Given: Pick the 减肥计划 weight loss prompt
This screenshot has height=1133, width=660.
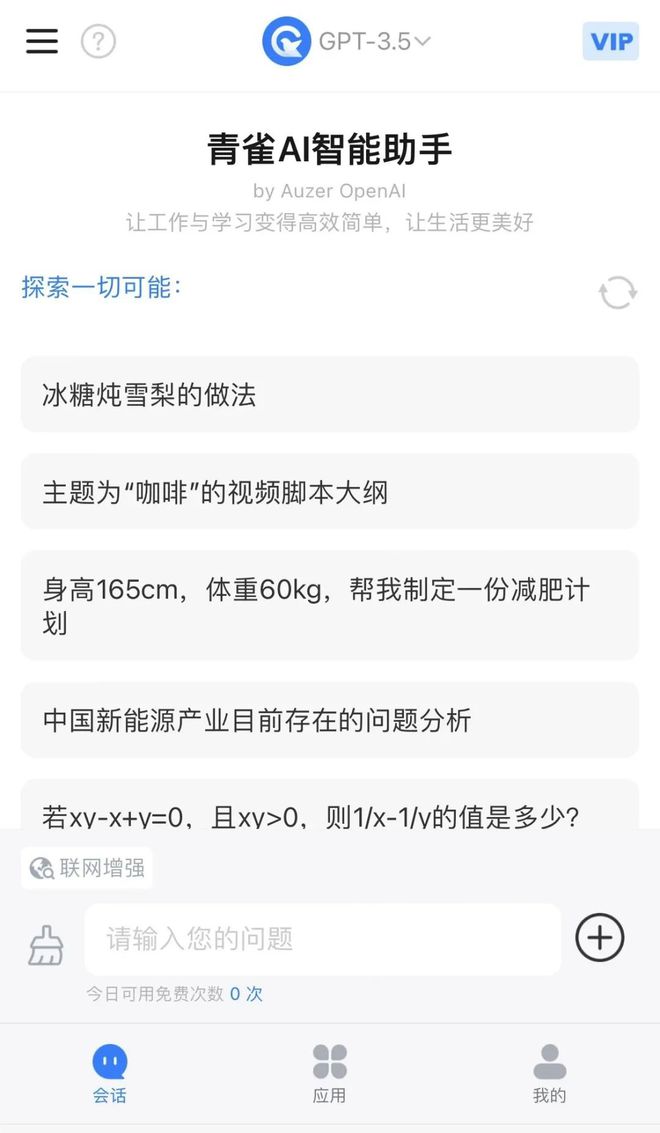Looking at the screenshot, I should 330,605.
